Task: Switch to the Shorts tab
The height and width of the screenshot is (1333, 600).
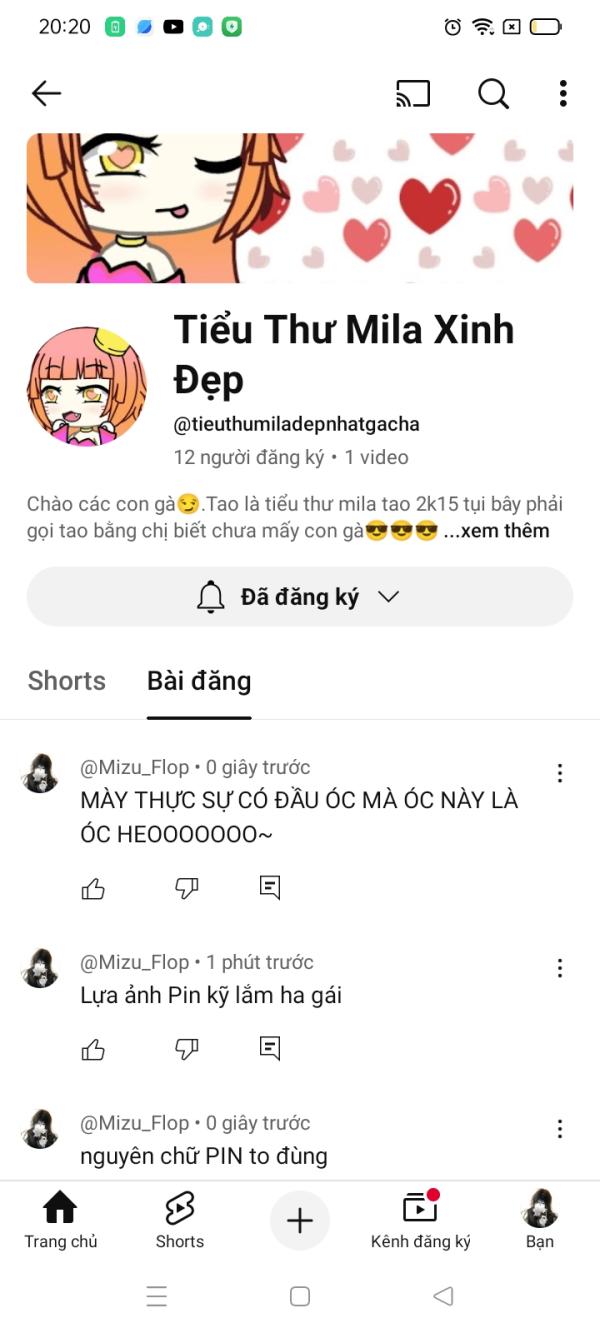Action: (67, 681)
